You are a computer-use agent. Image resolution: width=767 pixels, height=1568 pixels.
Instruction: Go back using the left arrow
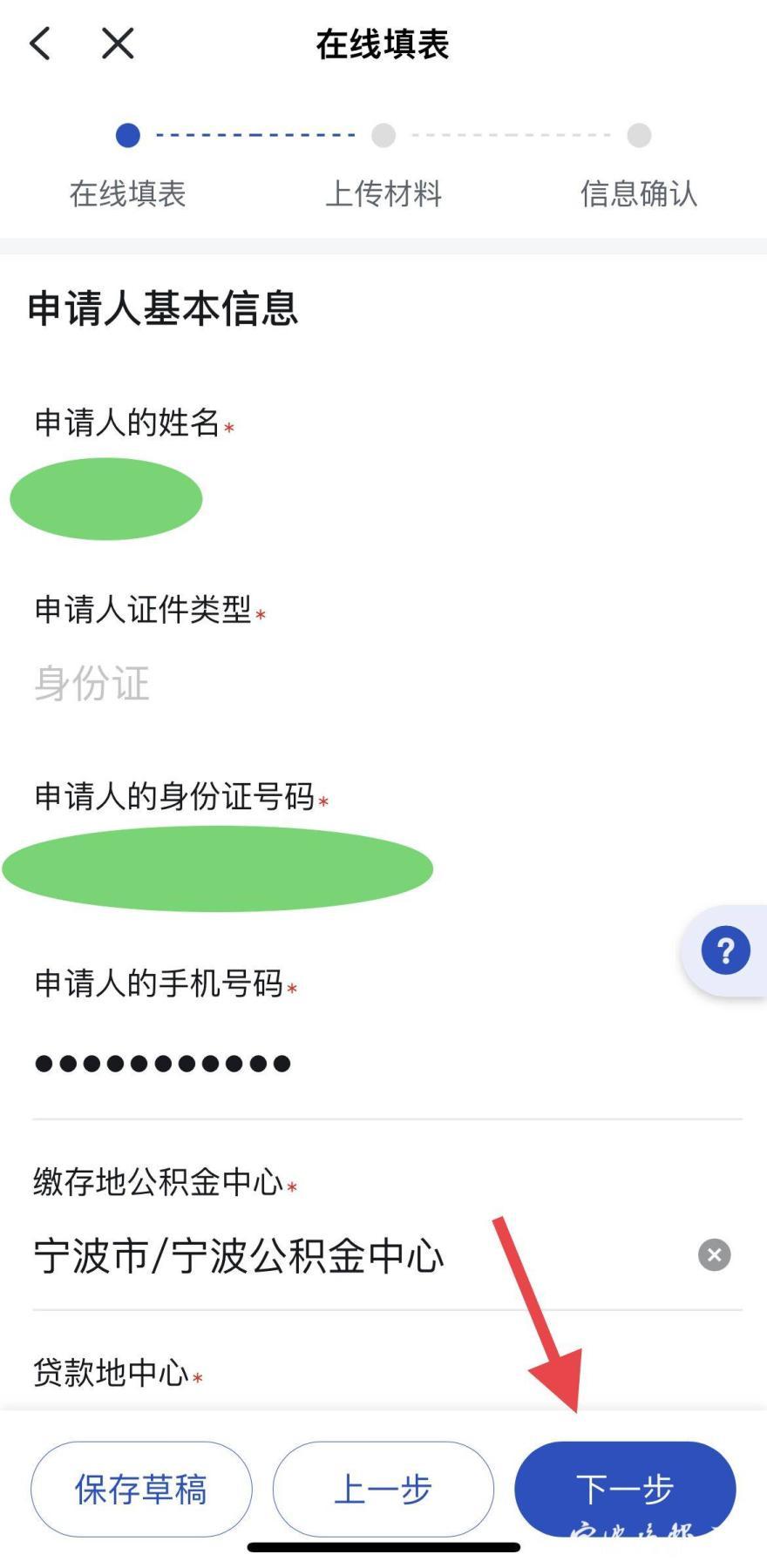pyautogui.click(x=40, y=44)
